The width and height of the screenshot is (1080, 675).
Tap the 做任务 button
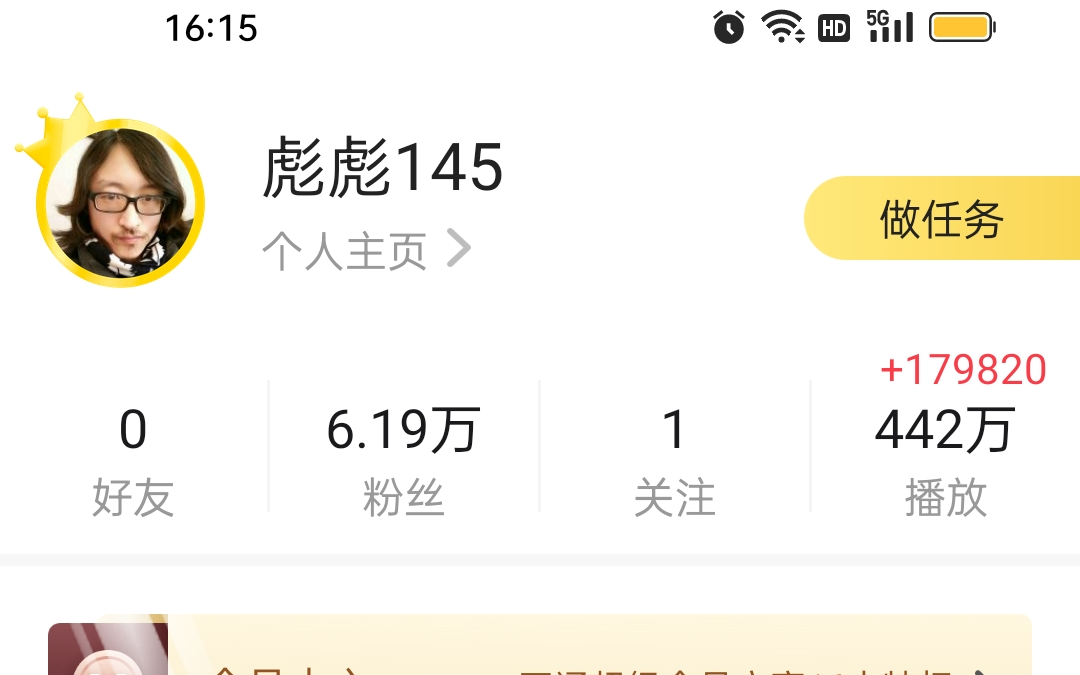[x=941, y=219]
